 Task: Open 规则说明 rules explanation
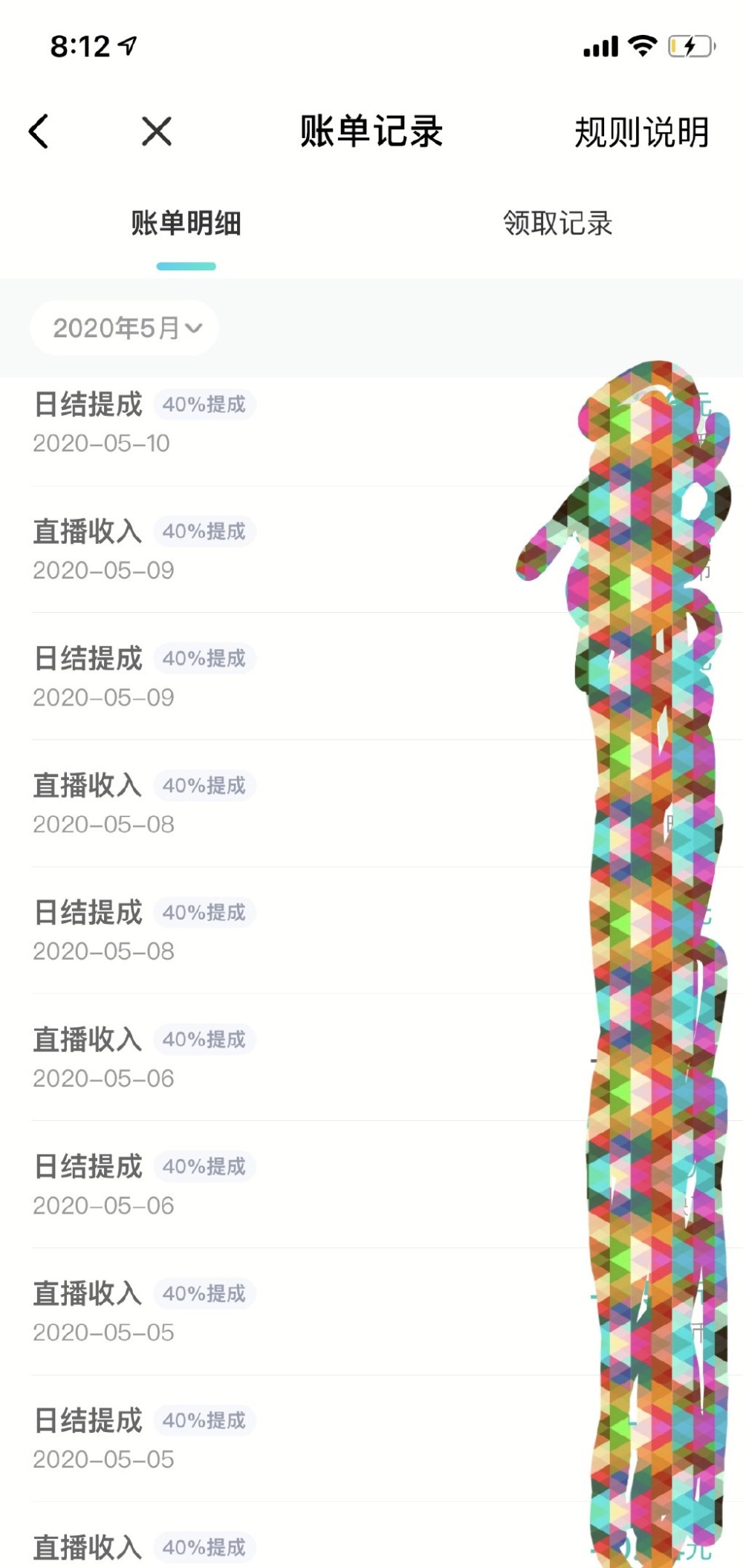click(641, 132)
